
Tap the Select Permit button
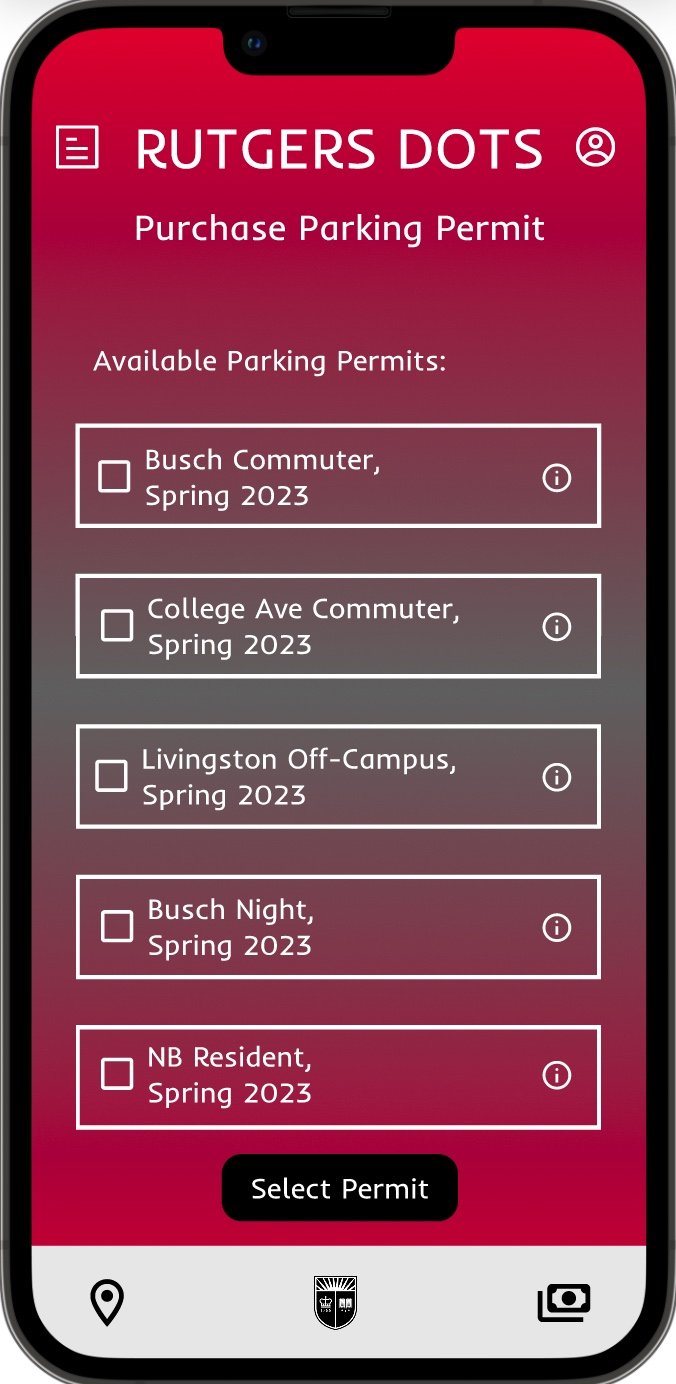(x=340, y=1188)
